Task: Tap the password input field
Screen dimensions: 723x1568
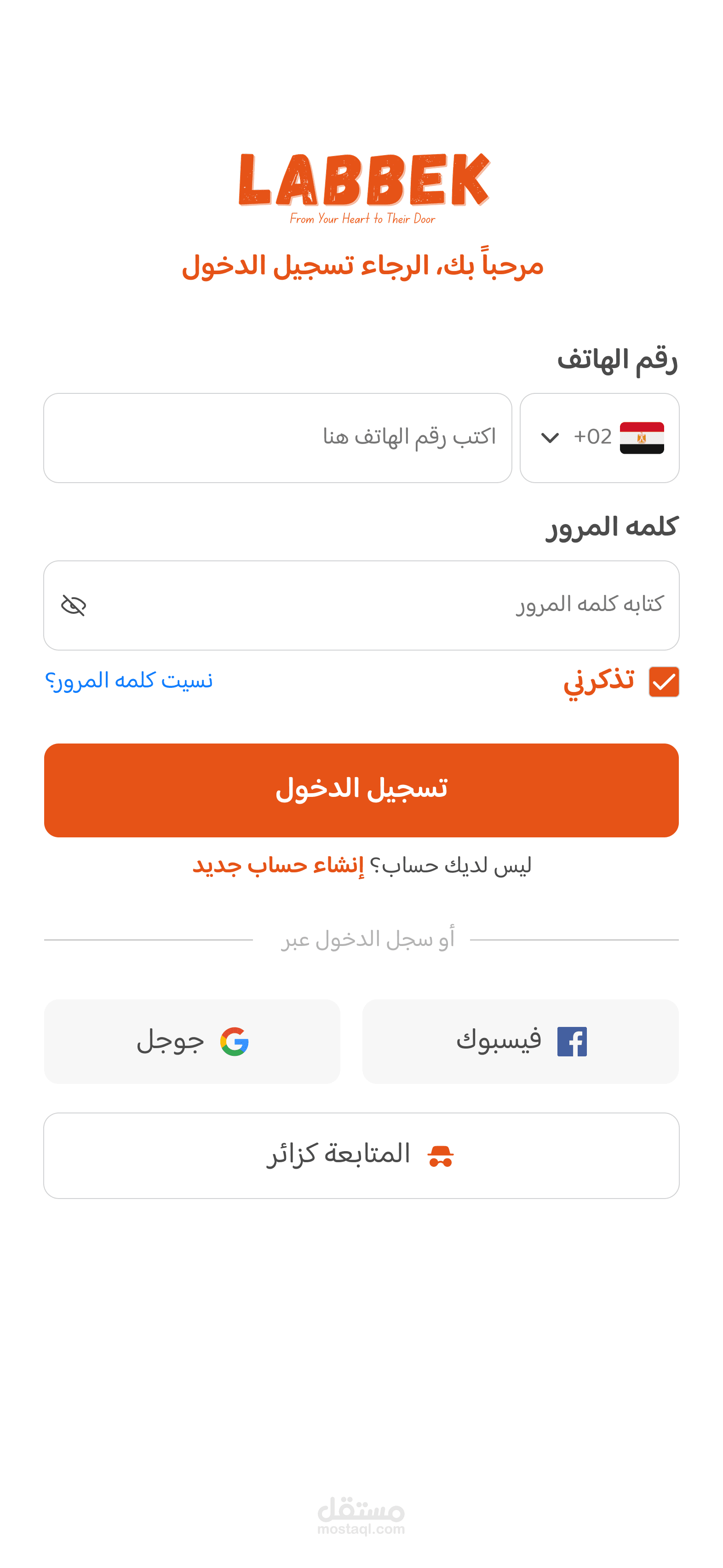Action: coord(361,605)
